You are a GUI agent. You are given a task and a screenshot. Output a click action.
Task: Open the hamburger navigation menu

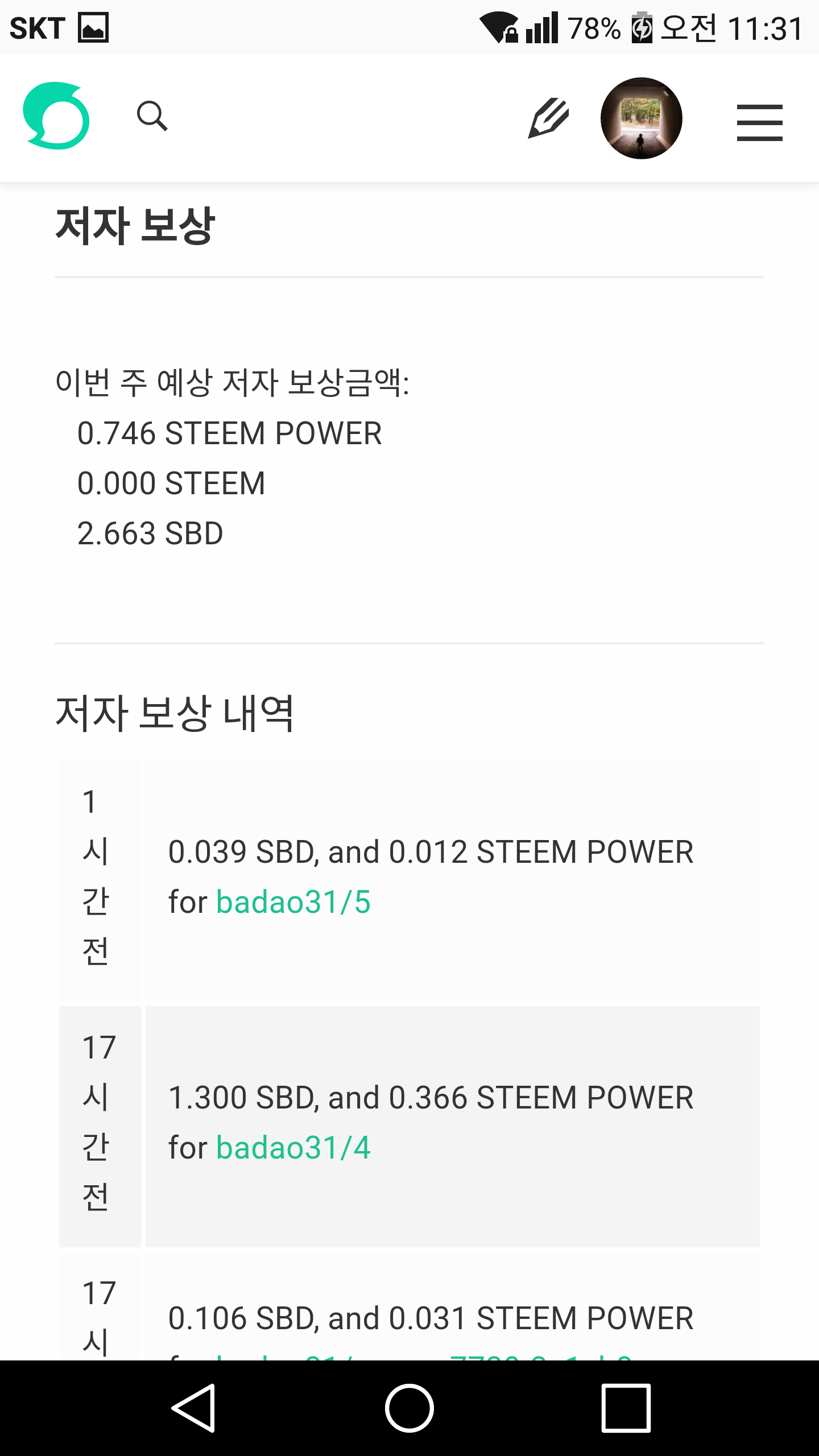(759, 122)
